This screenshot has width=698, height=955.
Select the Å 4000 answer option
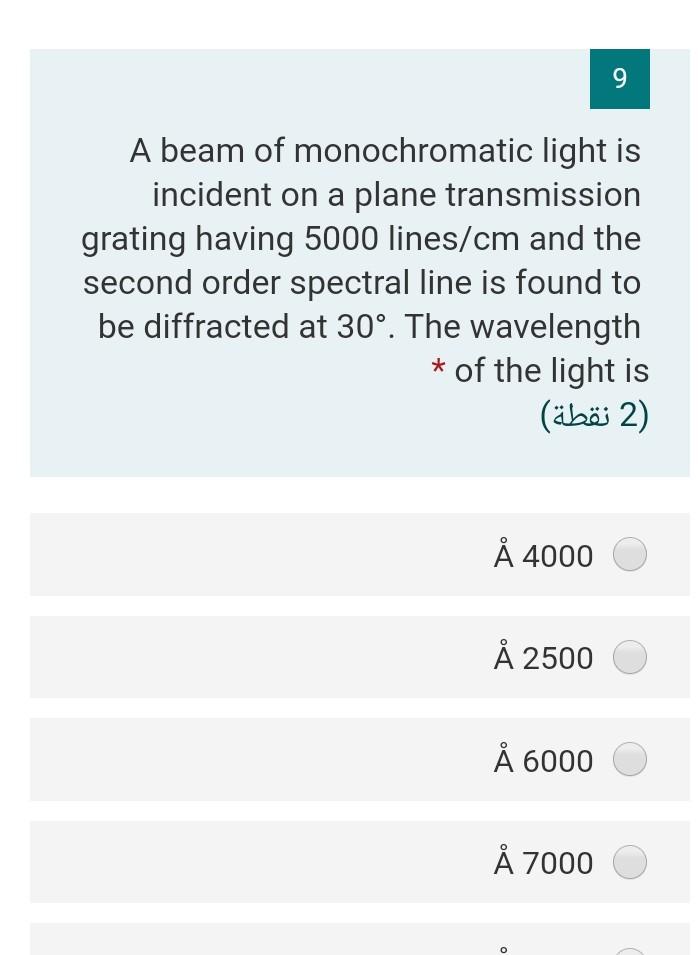pos(630,554)
